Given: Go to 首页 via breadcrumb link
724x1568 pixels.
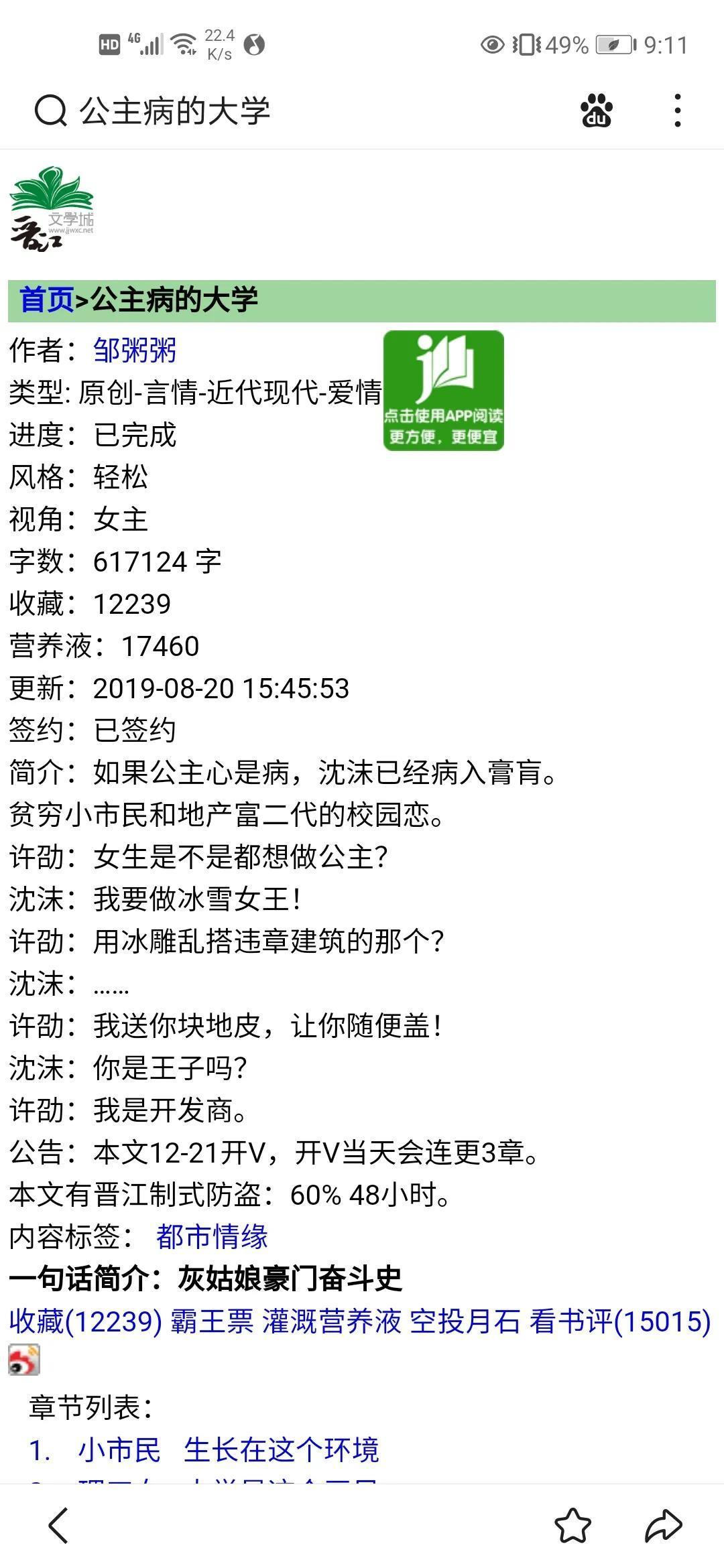Looking at the screenshot, I should [46, 300].
